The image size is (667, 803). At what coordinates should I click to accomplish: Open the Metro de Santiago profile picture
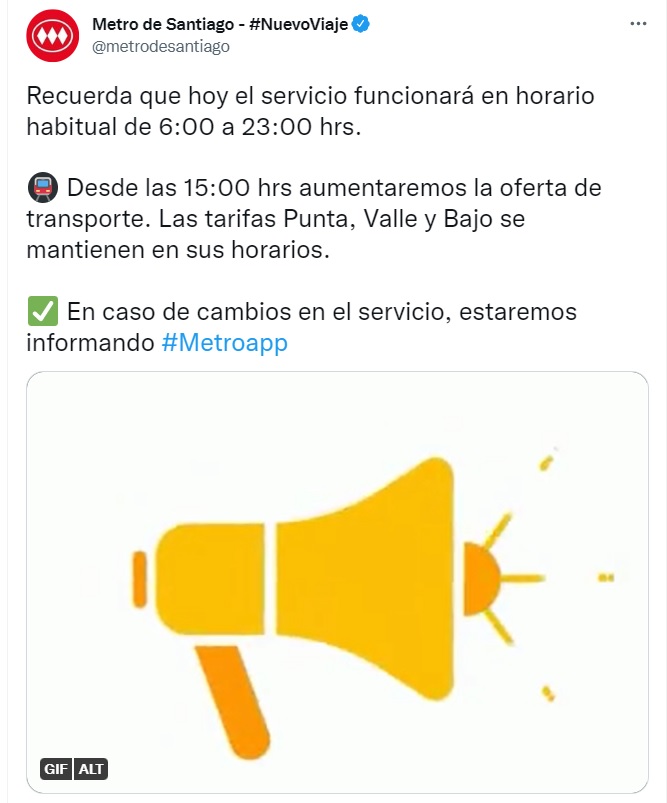[x=50, y=35]
